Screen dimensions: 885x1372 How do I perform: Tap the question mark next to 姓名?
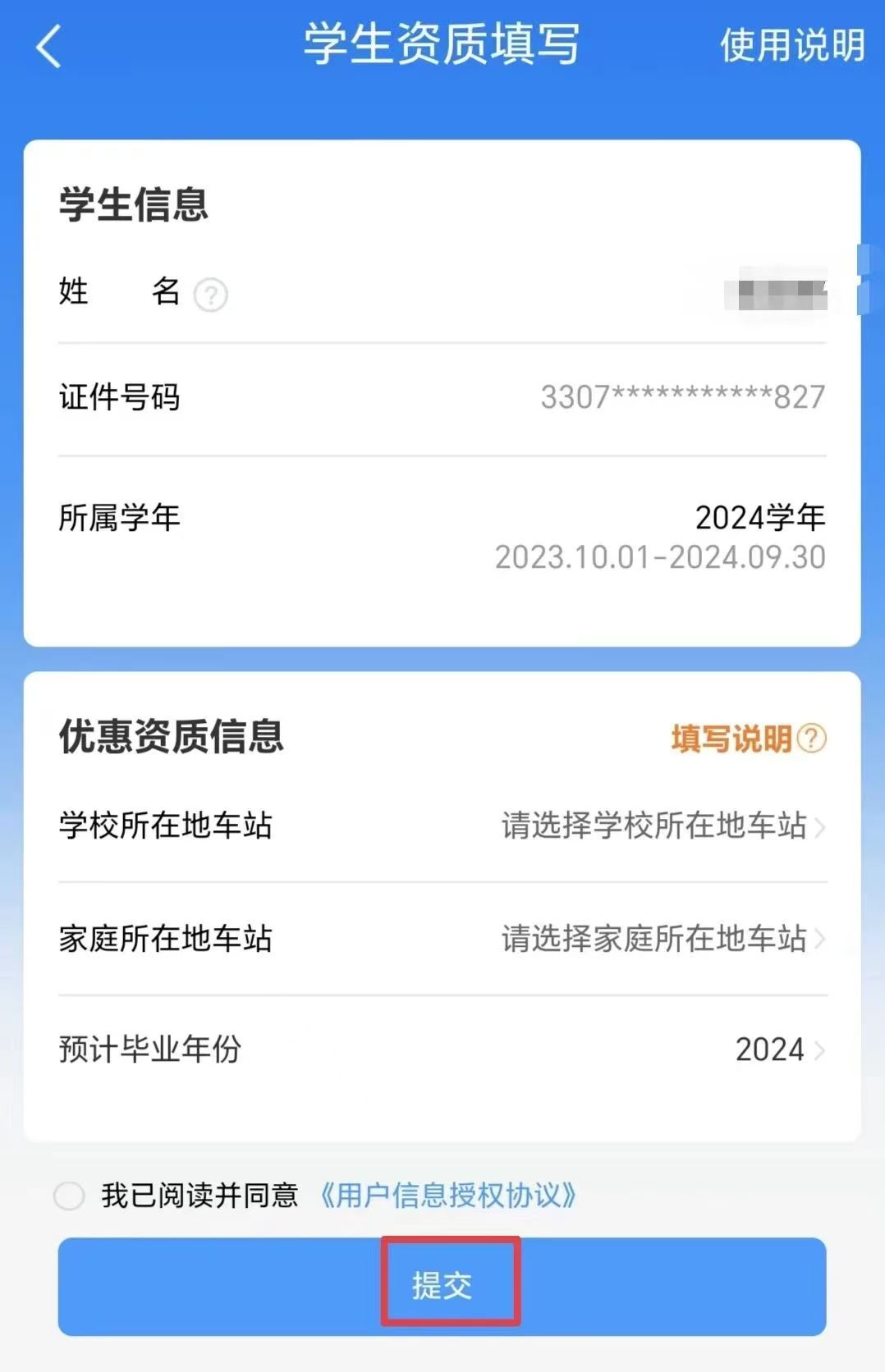click(211, 295)
